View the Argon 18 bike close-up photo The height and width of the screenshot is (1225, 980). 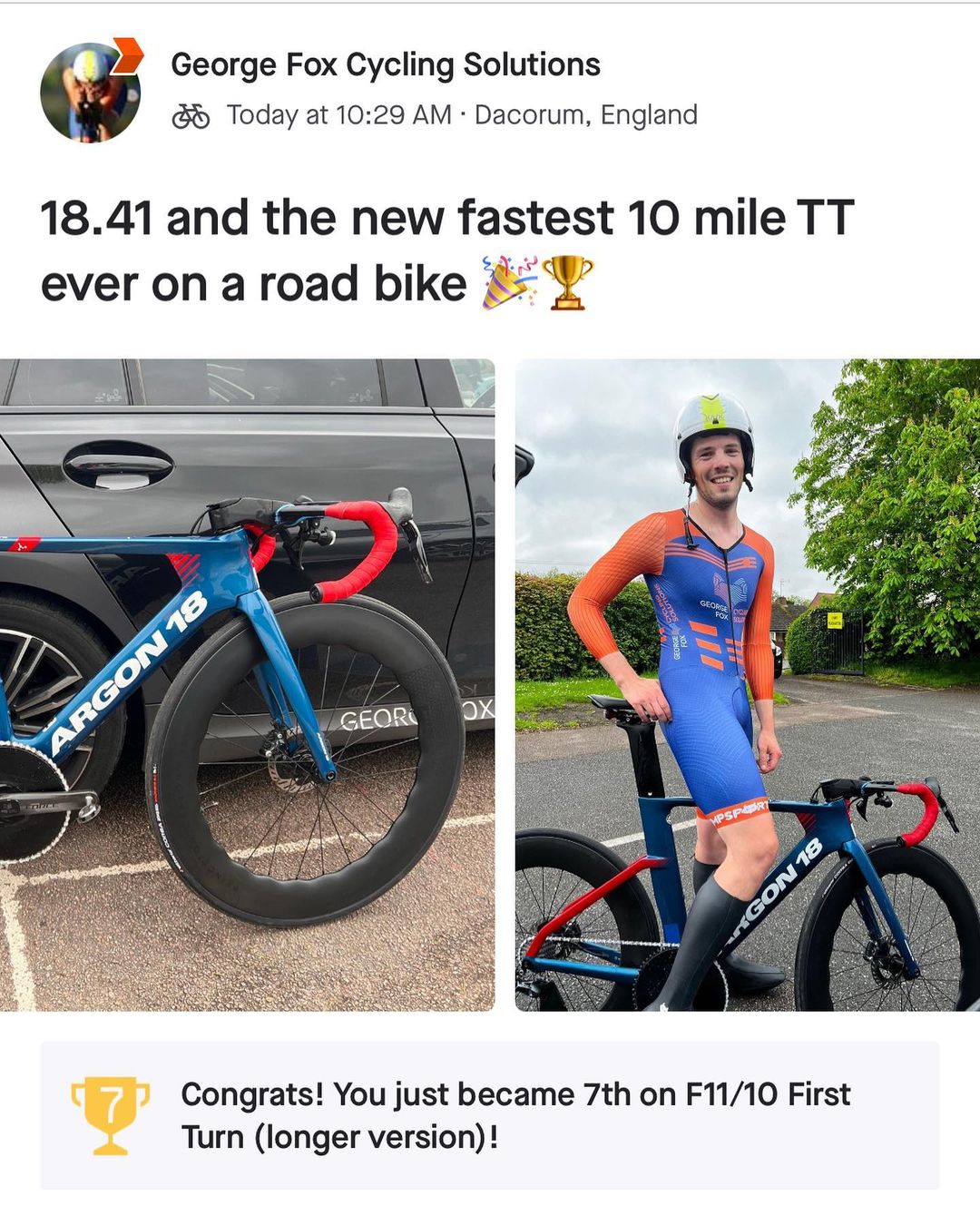point(247,685)
